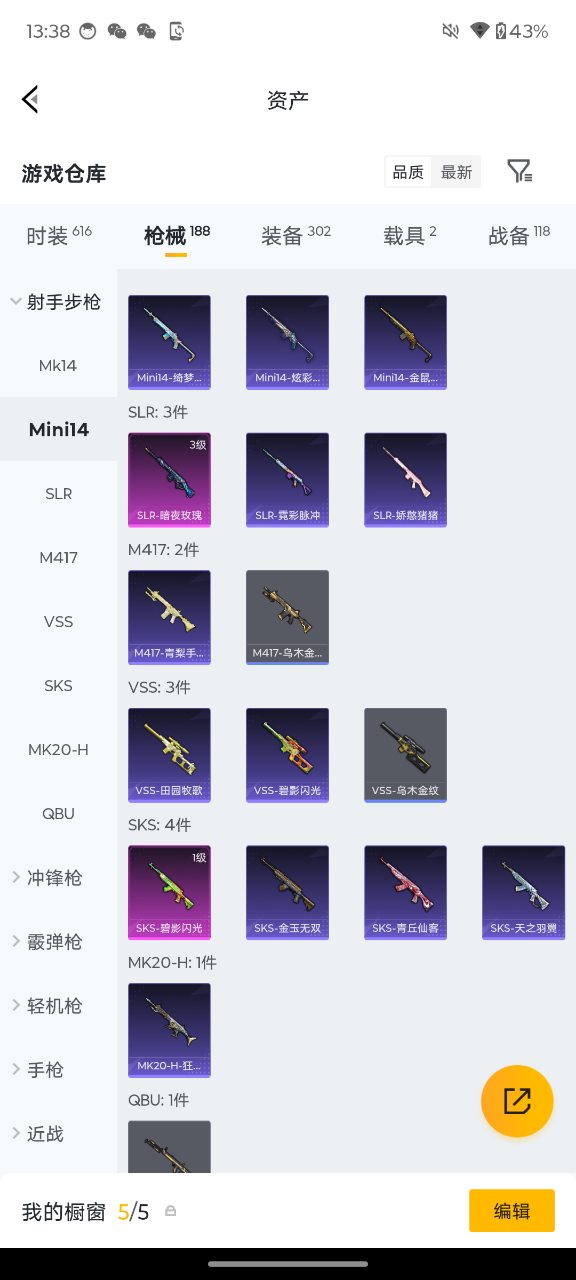Sort items by 品质
The image size is (576, 1280).
408,172
